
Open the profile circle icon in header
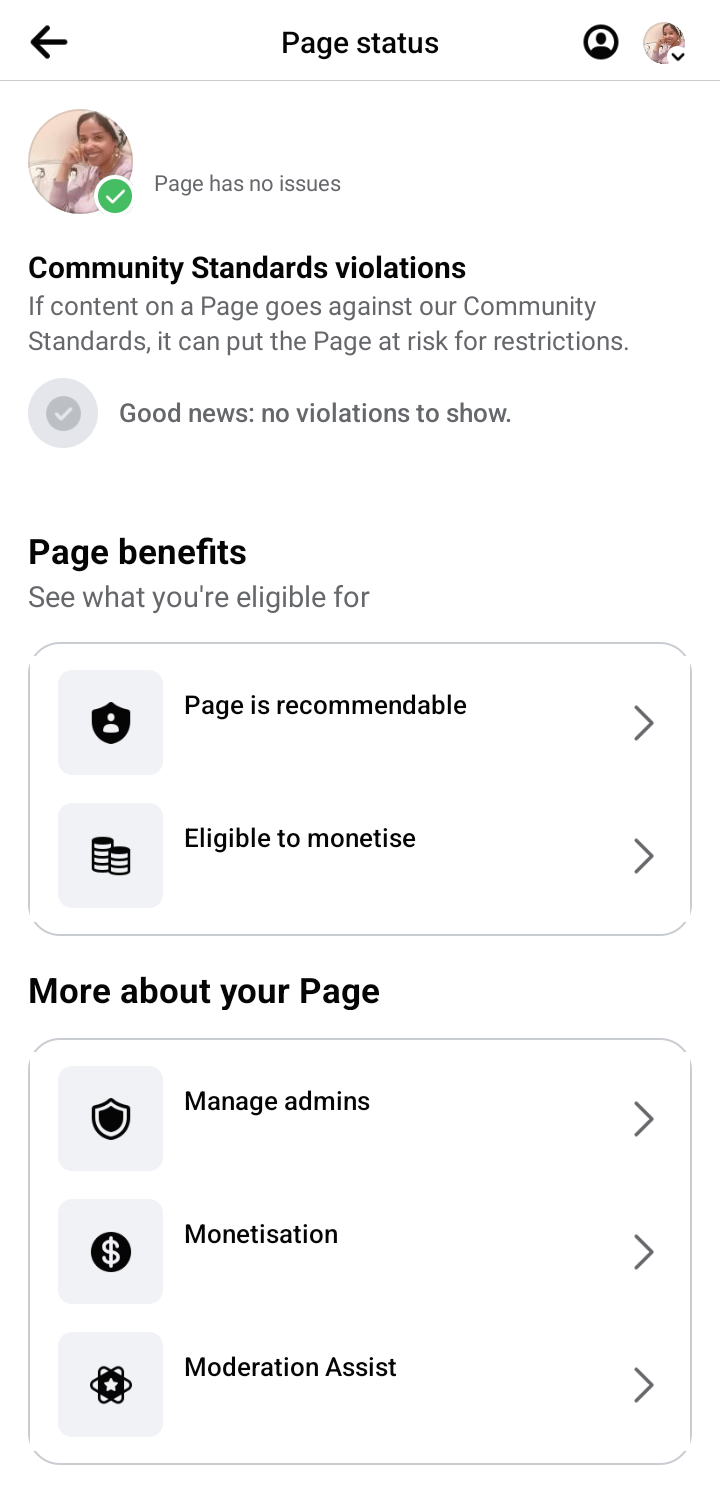tap(600, 42)
